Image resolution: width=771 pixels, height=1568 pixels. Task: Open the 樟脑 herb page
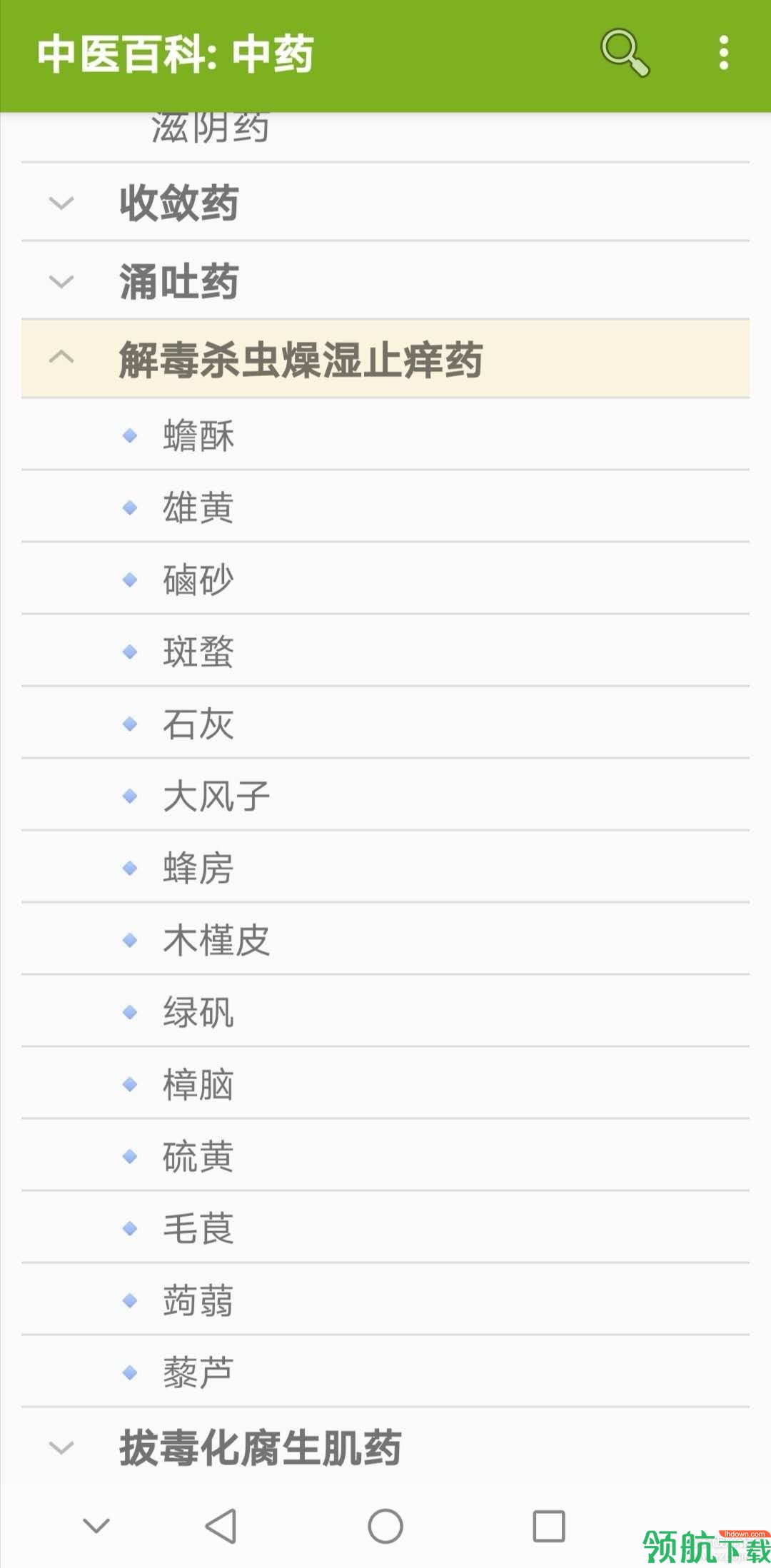(198, 1084)
